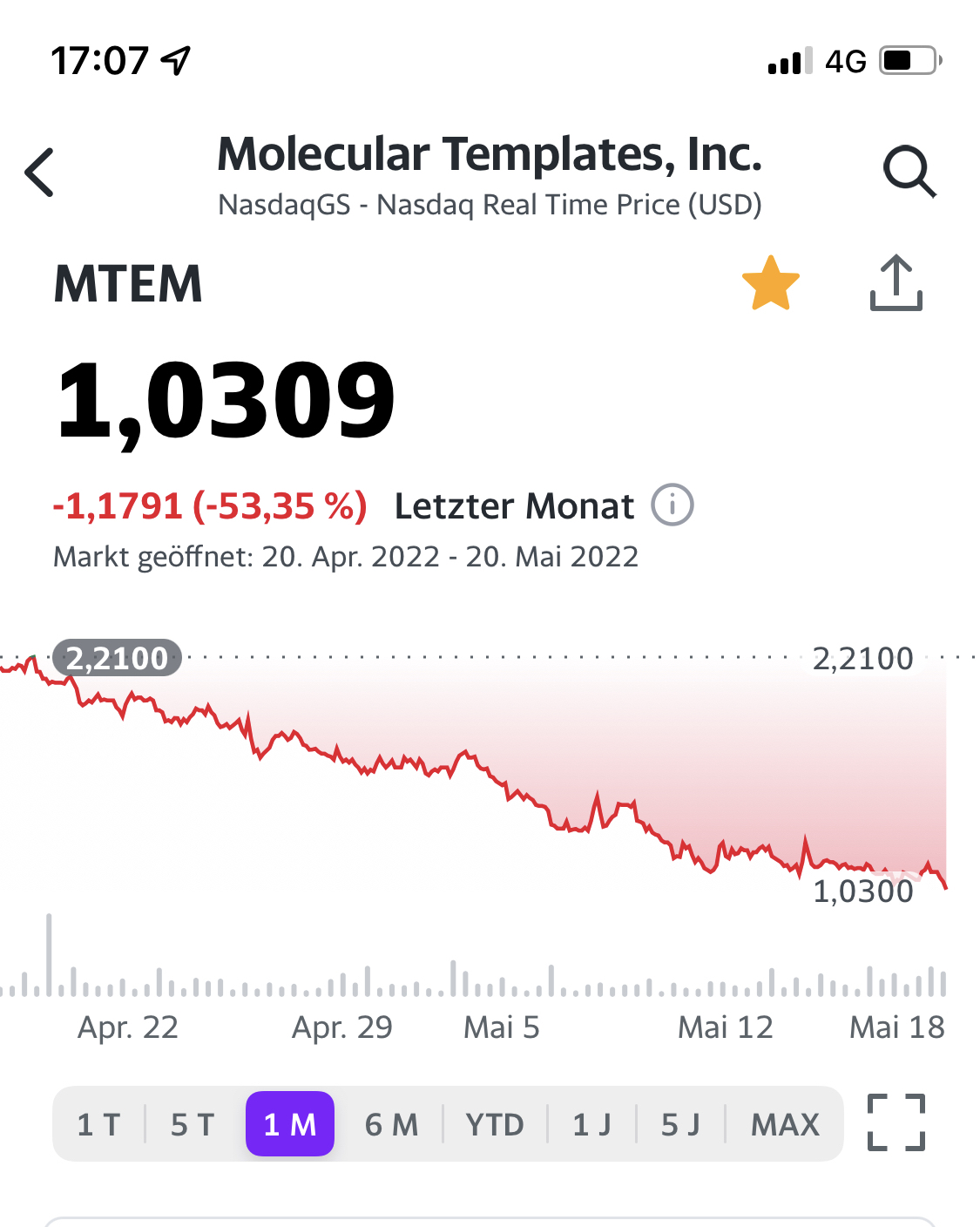Open the search with the magnifier icon

click(x=909, y=172)
